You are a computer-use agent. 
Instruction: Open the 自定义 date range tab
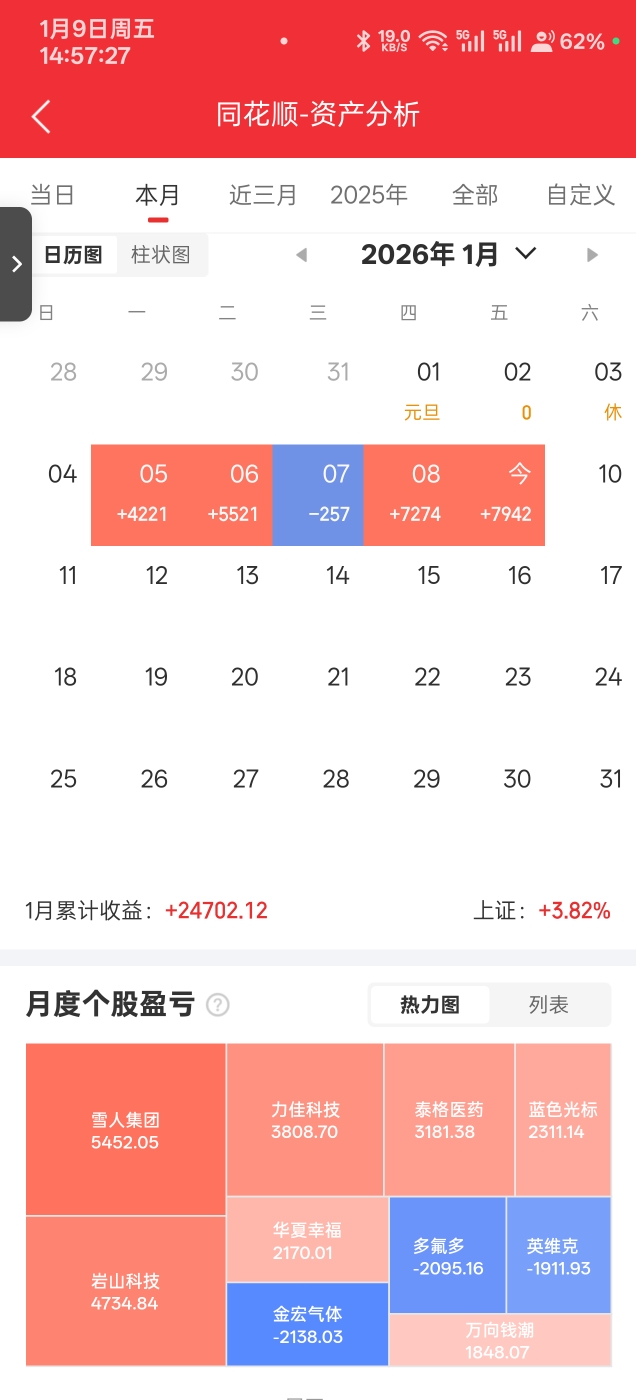click(x=580, y=195)
